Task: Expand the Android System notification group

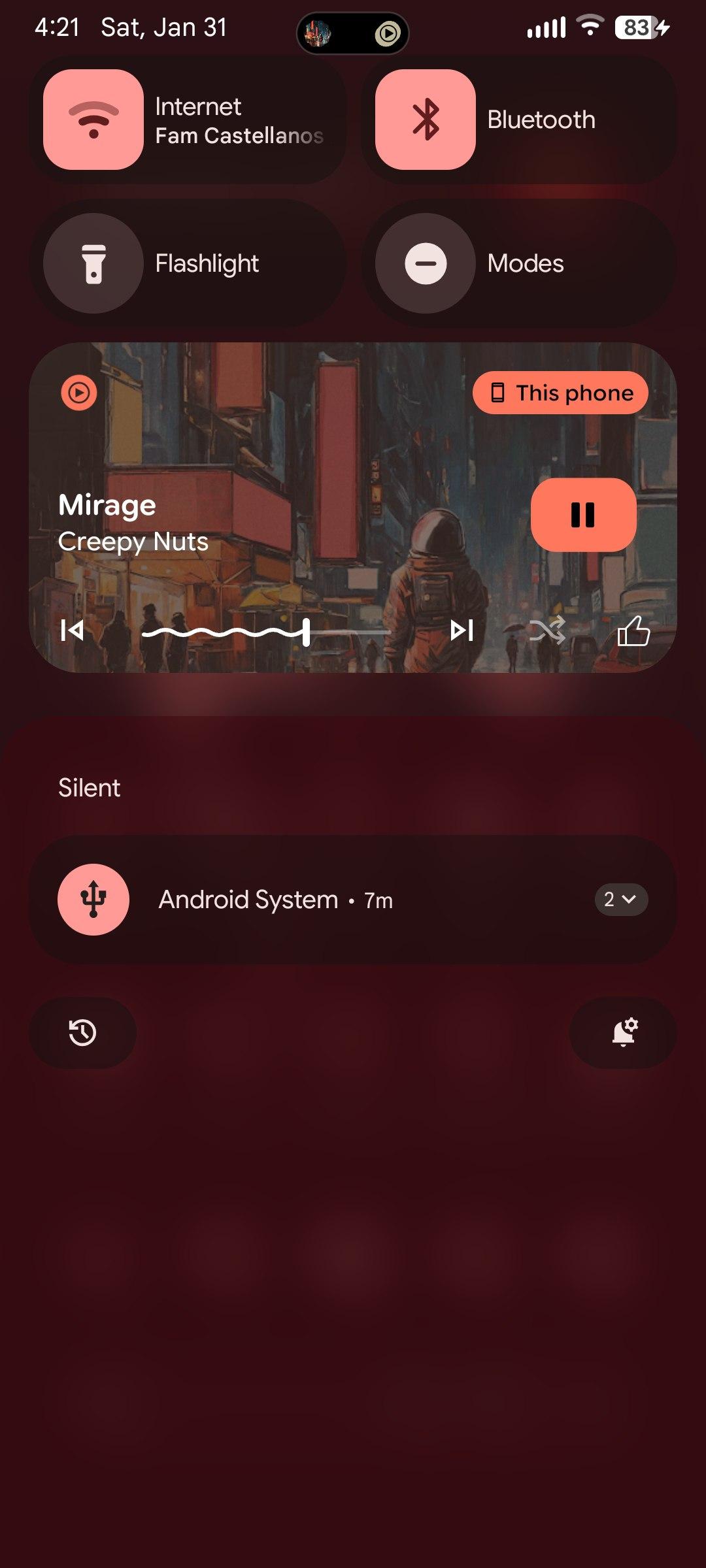Action: tap(620, 900)
